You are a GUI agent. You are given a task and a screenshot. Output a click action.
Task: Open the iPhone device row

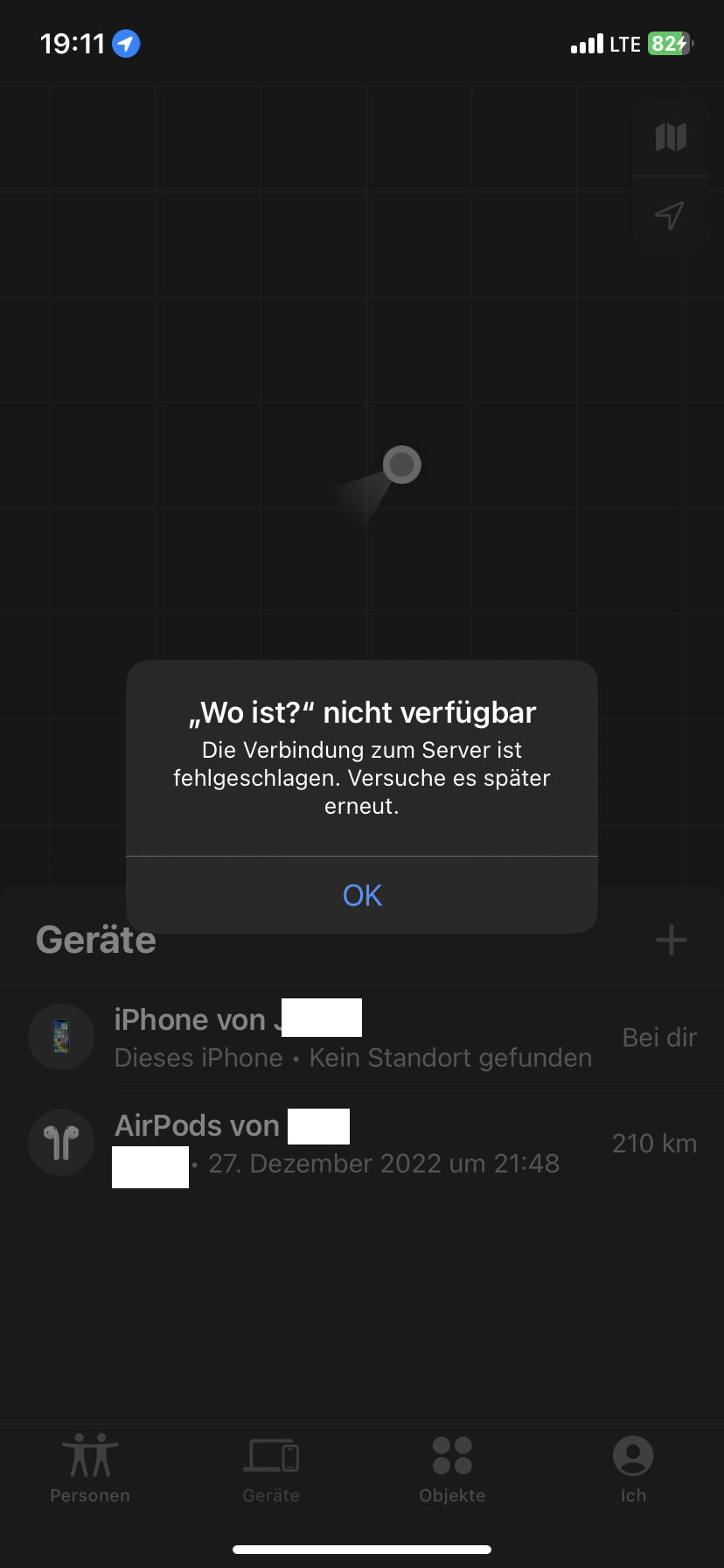point(362,1038)
